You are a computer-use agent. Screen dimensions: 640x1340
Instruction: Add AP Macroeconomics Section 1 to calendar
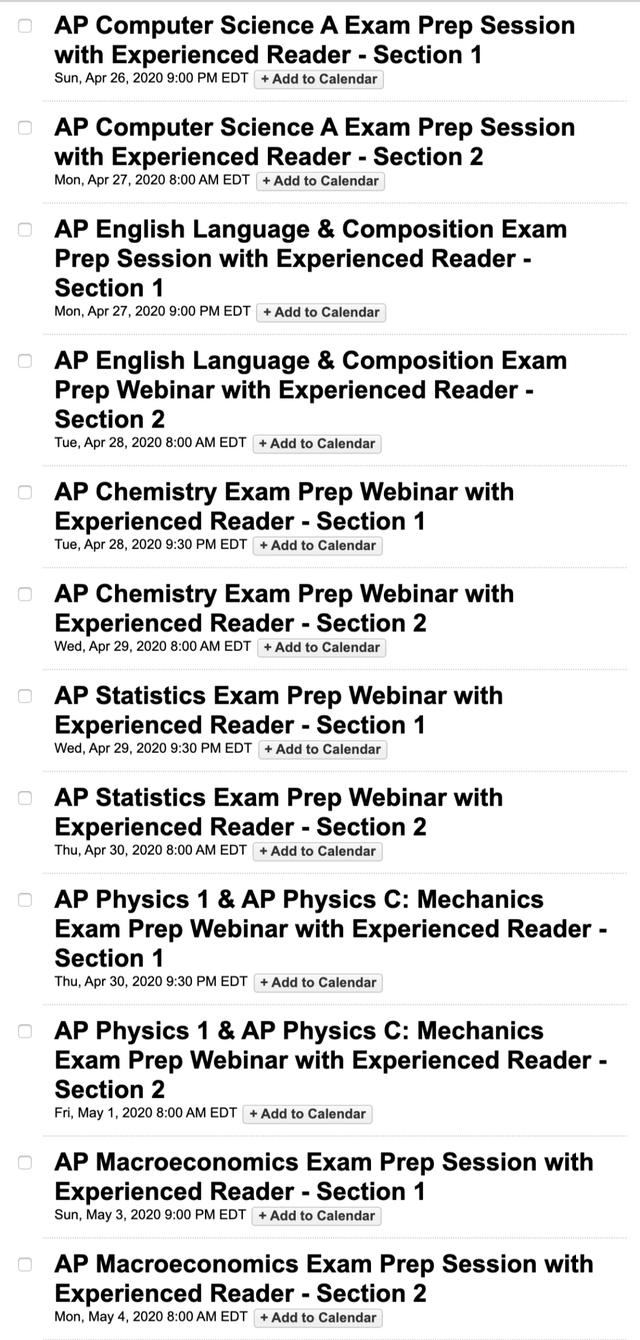pos(317,1216)
